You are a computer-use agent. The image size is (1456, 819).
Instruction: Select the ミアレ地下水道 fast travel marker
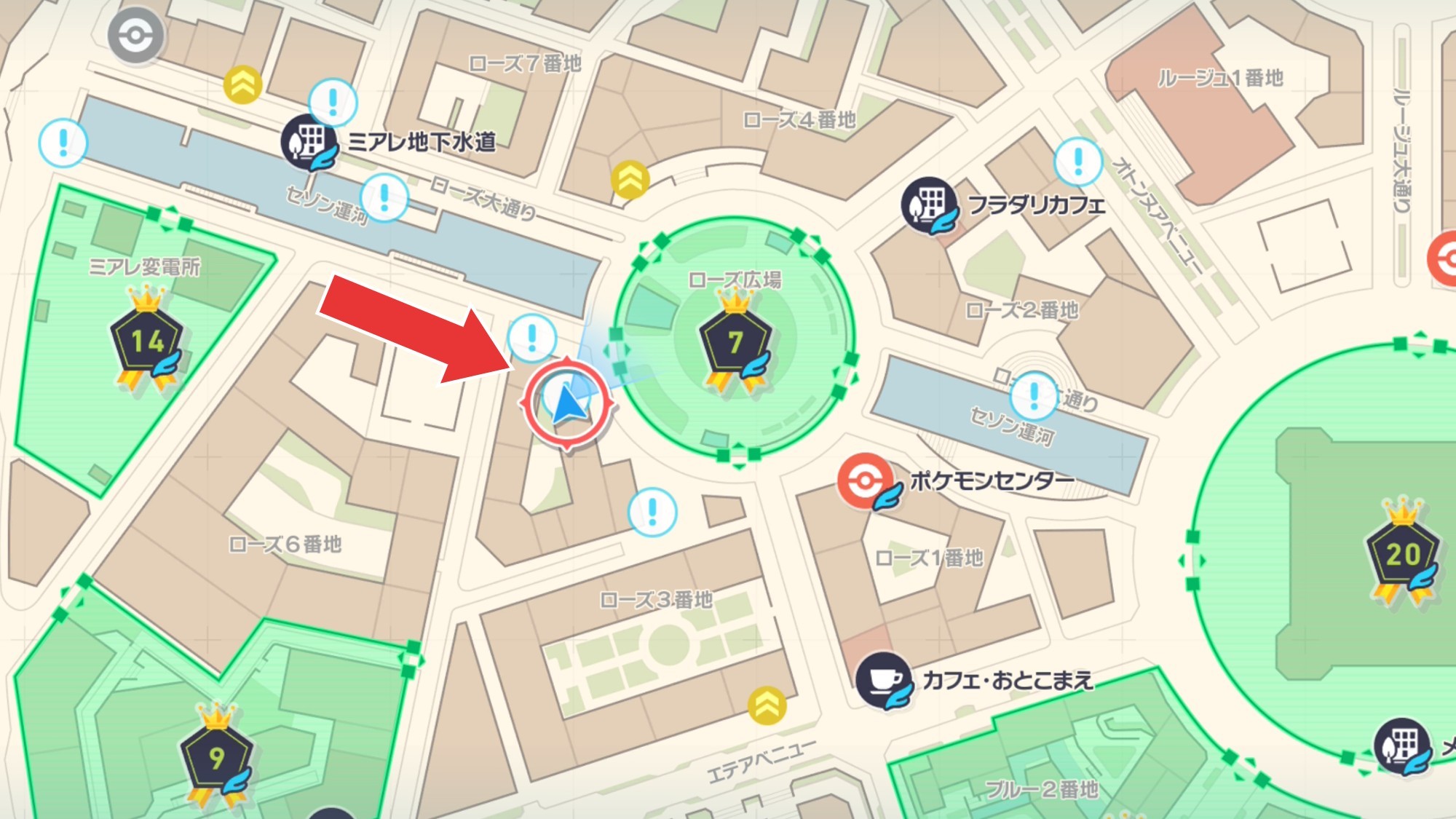pos(309,141)
